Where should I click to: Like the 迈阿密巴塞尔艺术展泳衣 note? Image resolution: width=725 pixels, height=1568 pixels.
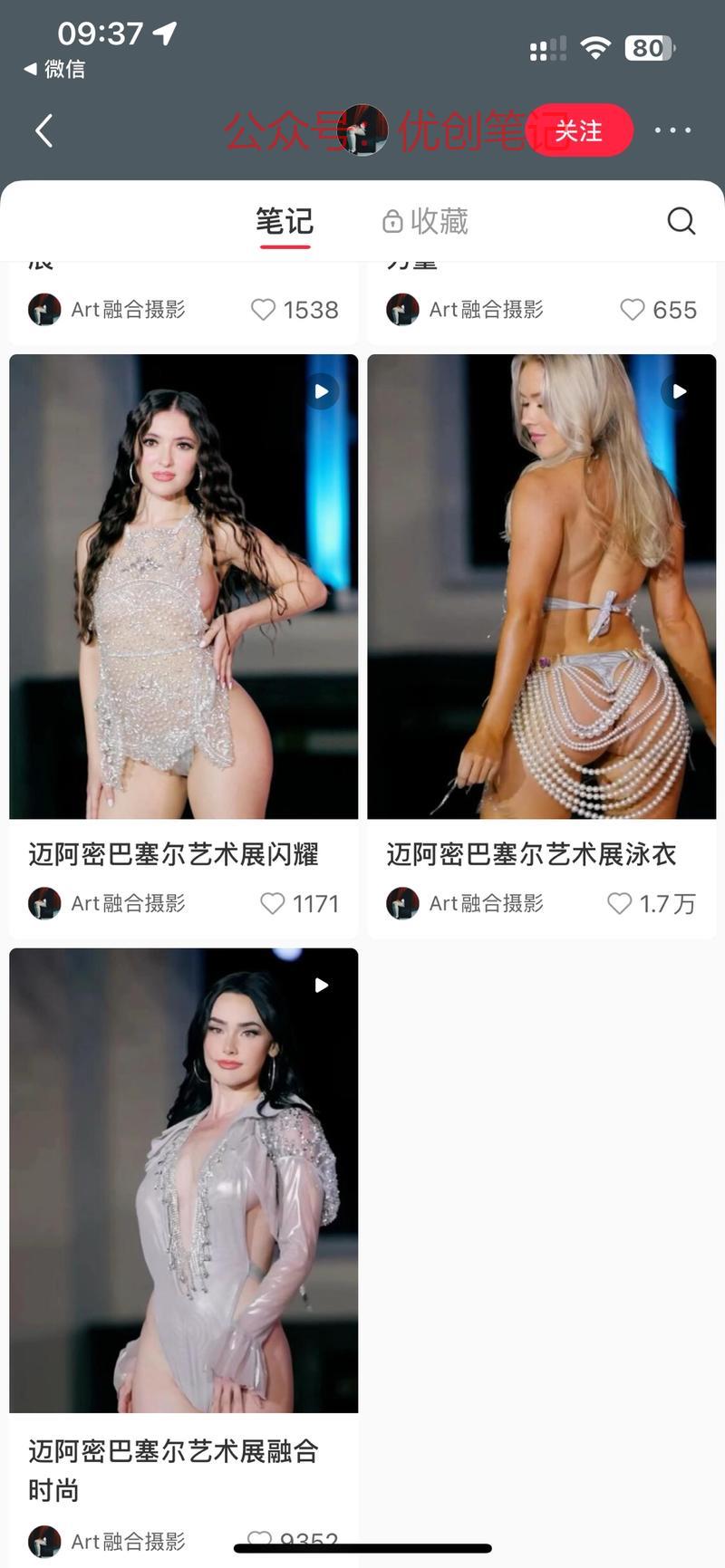pyautogui.click(x=619, y=903)
